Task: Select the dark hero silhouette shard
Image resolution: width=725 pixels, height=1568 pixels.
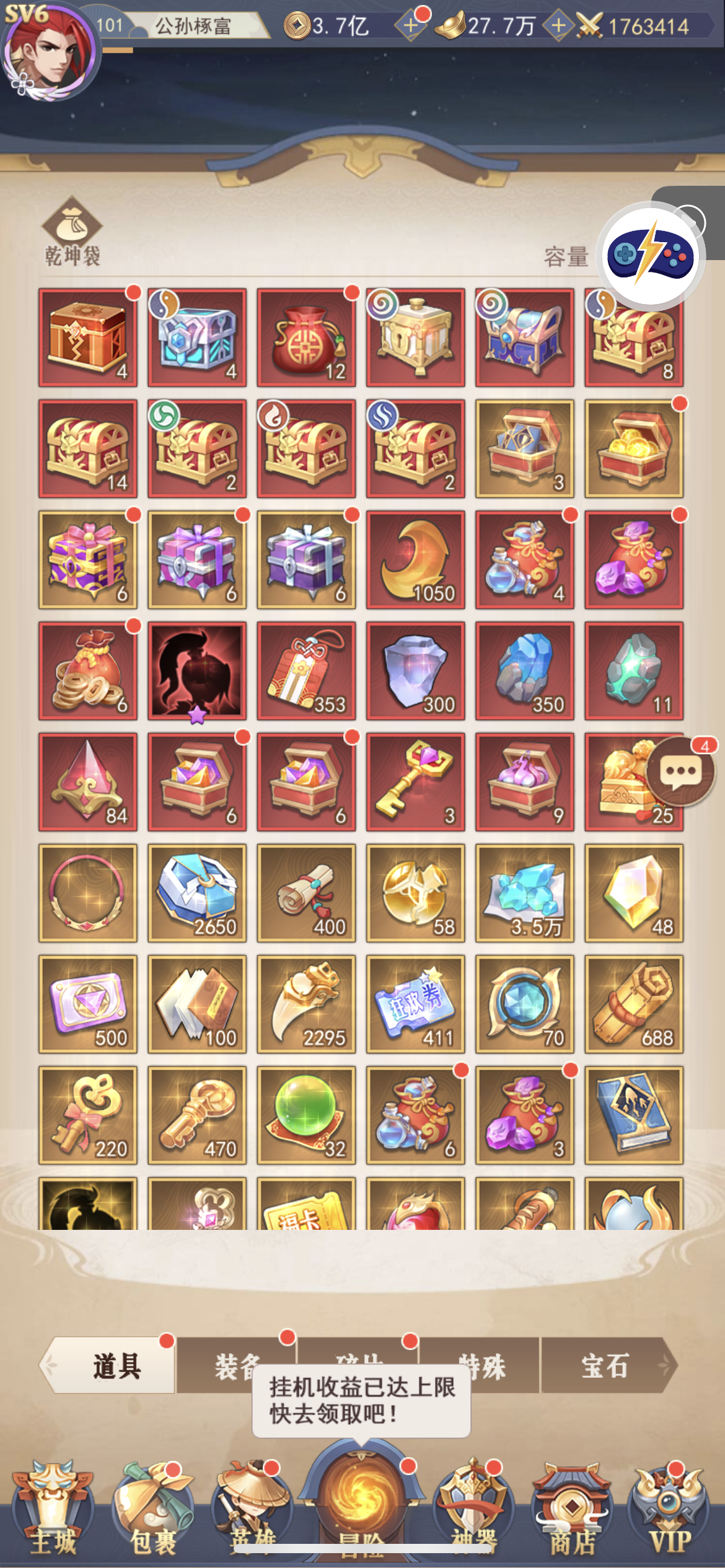Action: 197,671
